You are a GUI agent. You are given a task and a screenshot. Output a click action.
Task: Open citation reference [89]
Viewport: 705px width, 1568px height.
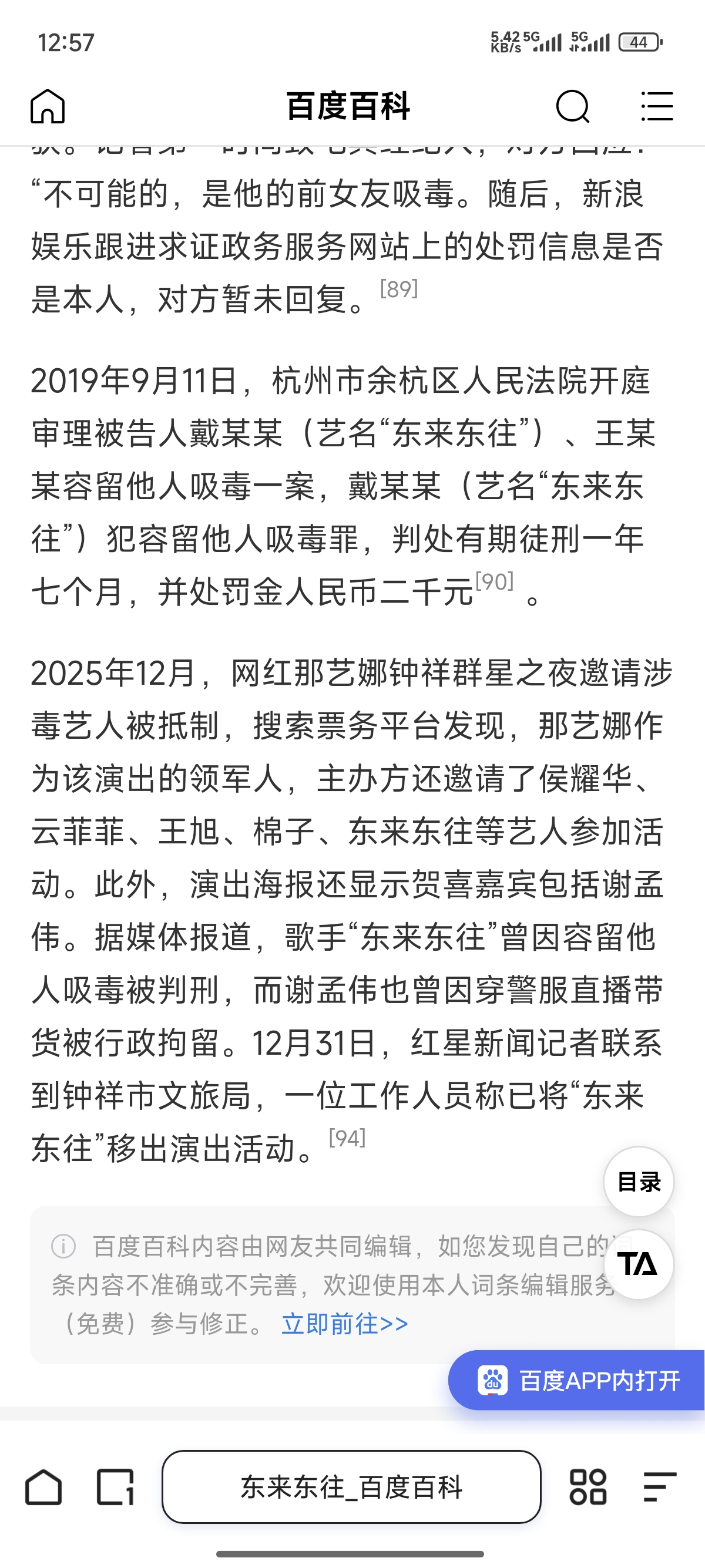[x=399, y=289]
